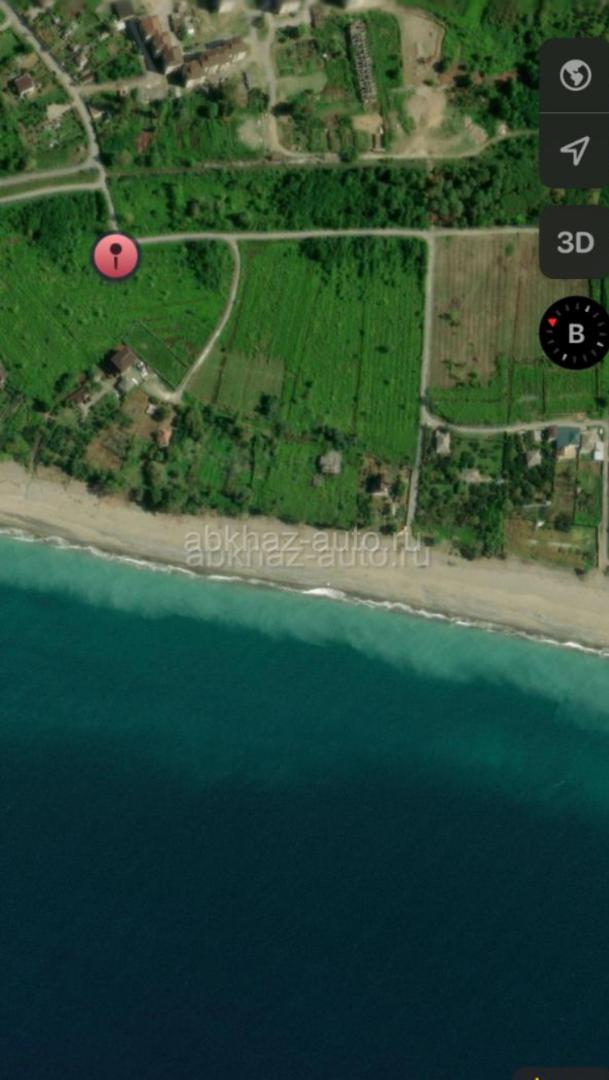The image size is (609, 1080).
Task: Switch the map to 3D view
Action: (x=575, y=242)
